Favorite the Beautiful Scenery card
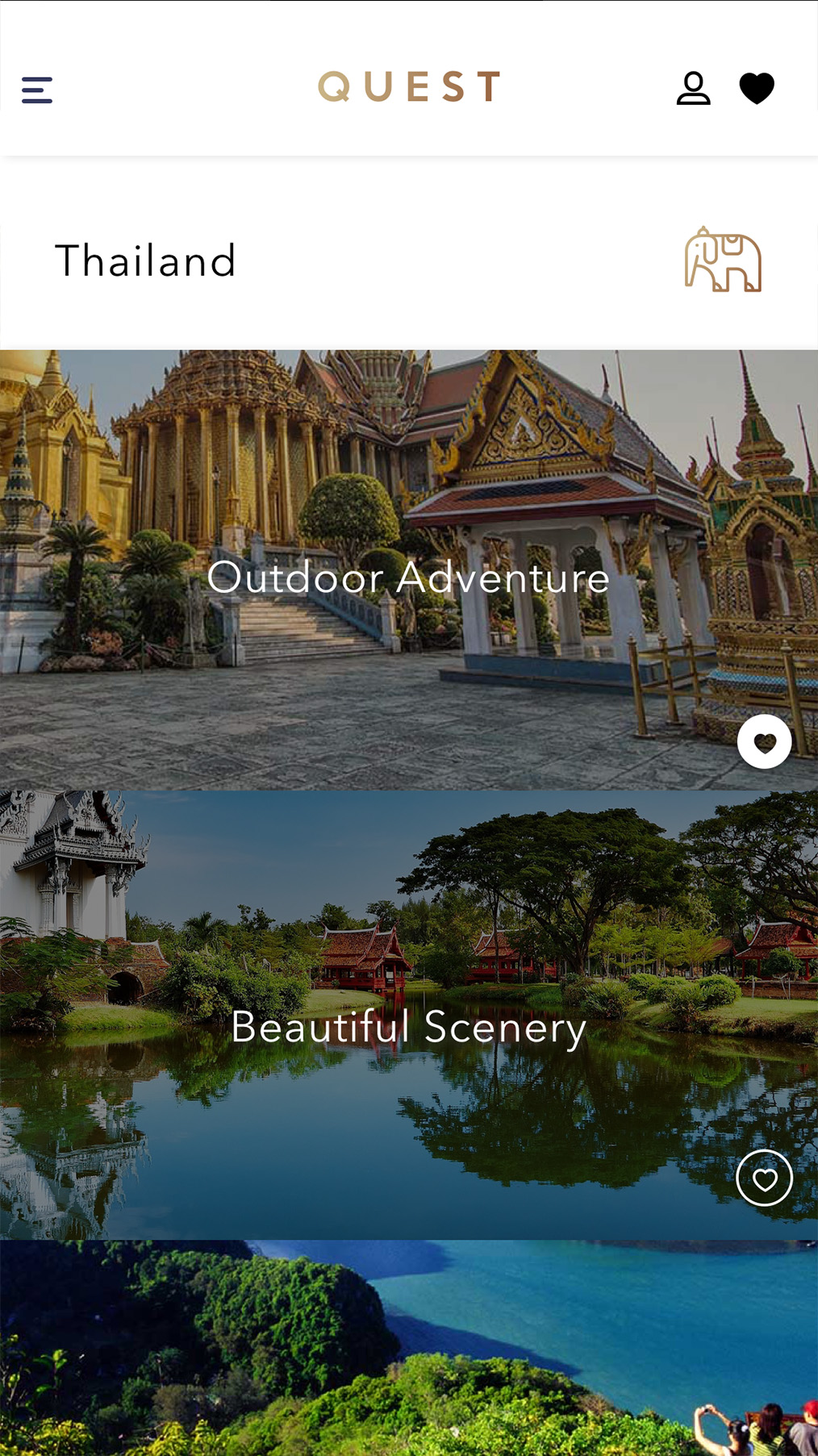This screenshot has width=818, height=1456. pos(764,1179)
